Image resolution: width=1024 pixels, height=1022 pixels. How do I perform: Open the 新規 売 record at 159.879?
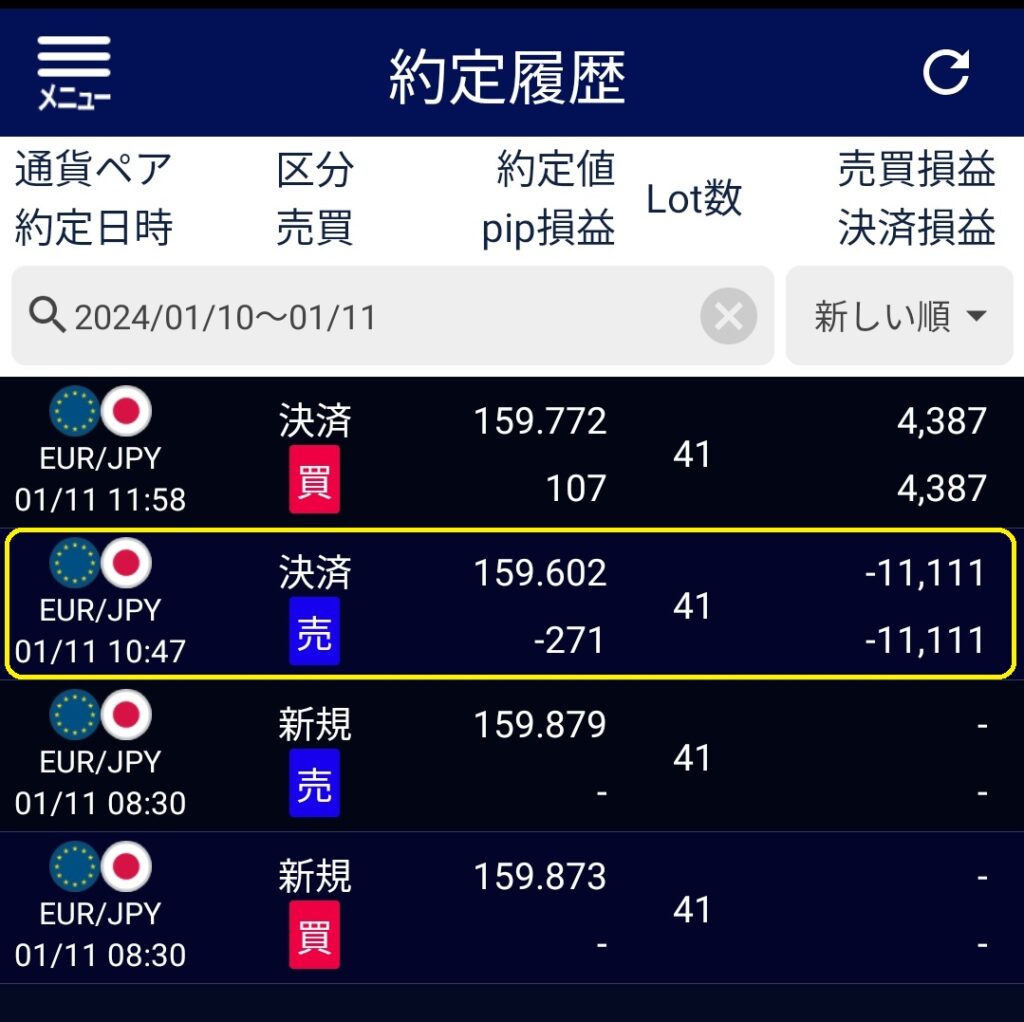pos(512,757)
